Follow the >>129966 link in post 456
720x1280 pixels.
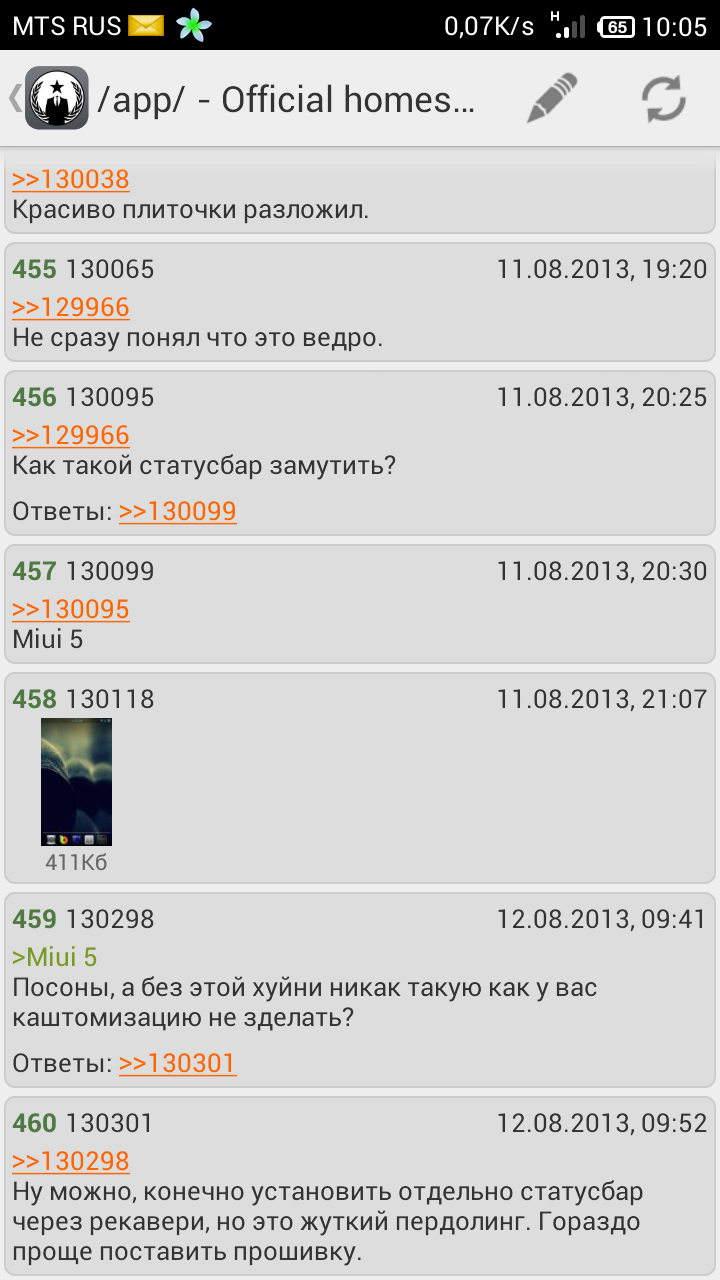71,435
